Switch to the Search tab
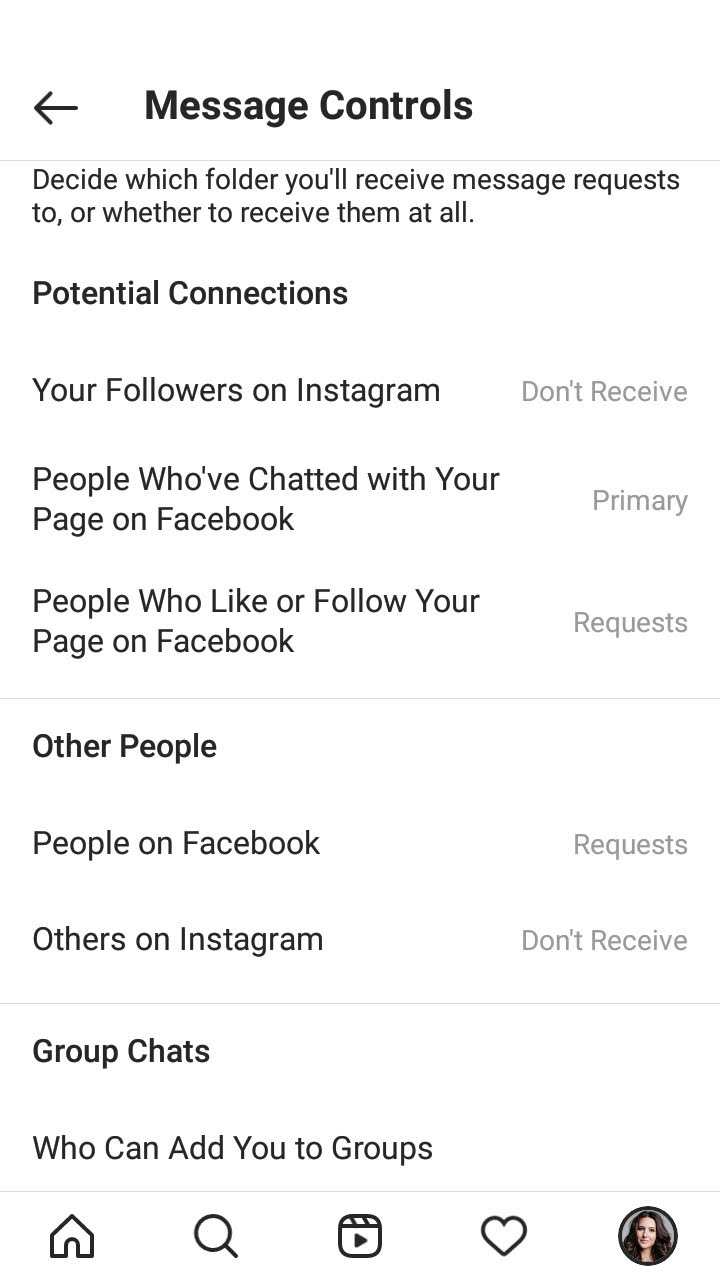Screen dimensions: 720x1280 (216, 1236)
